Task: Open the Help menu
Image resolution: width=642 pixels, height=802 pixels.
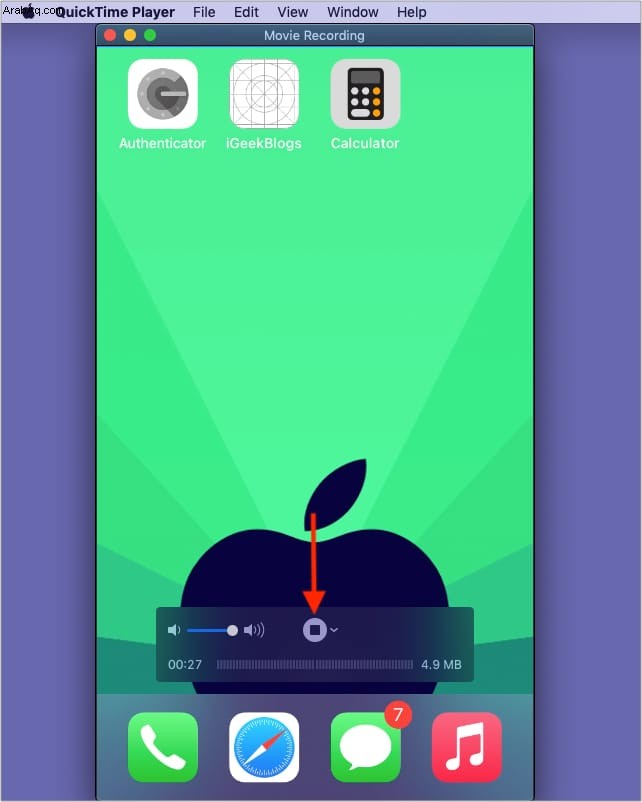Action: tap(411, 12)
